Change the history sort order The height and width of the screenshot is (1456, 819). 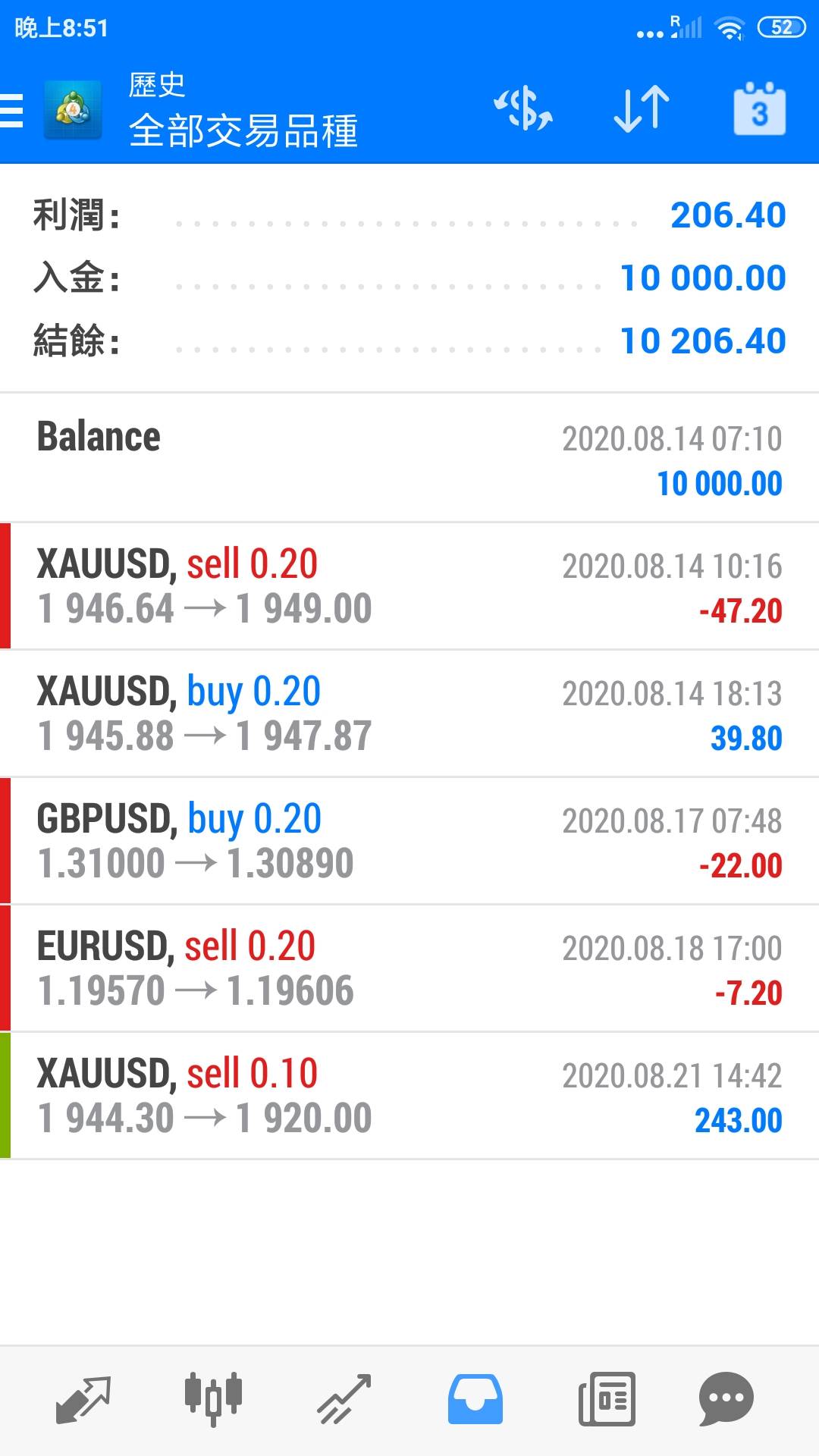tap(641, 109)
